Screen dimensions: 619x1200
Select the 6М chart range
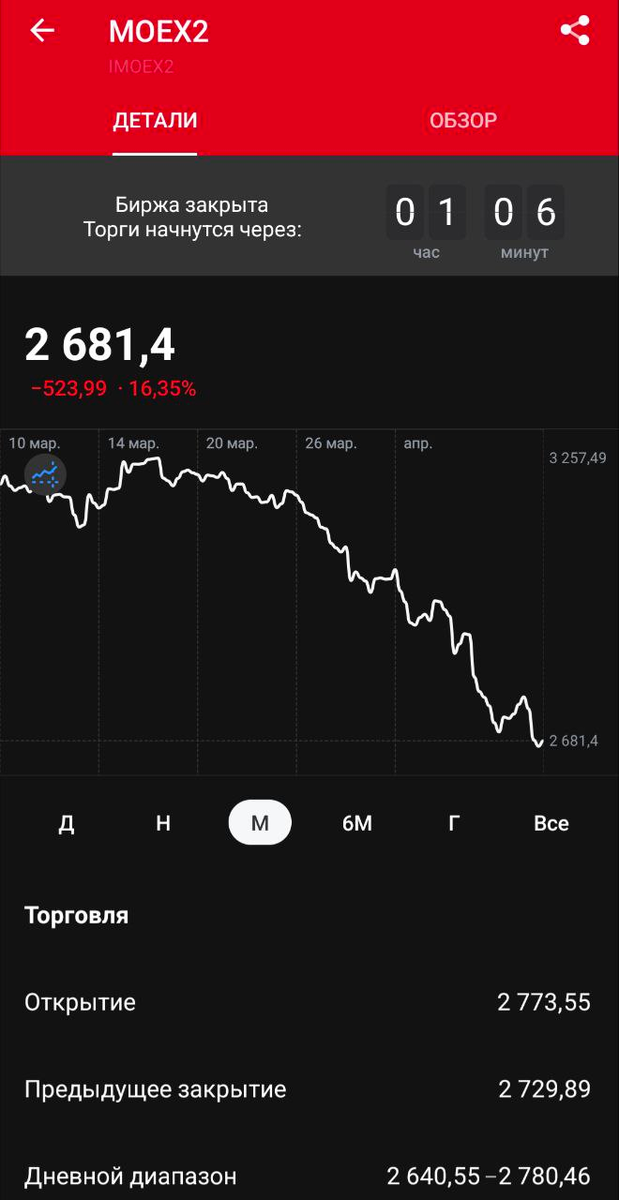point(357,824)
